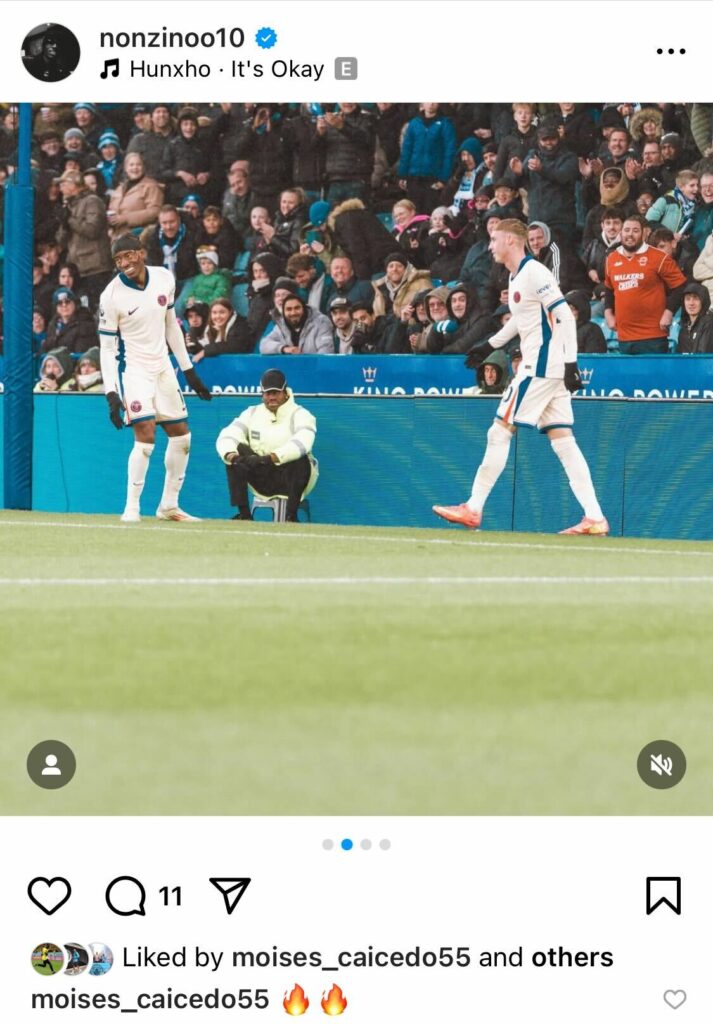Viewport: 713px width, 1024px height.
Task: Like moises_caicedo55's fire emoji comment
Action: (x=675, y=998)
